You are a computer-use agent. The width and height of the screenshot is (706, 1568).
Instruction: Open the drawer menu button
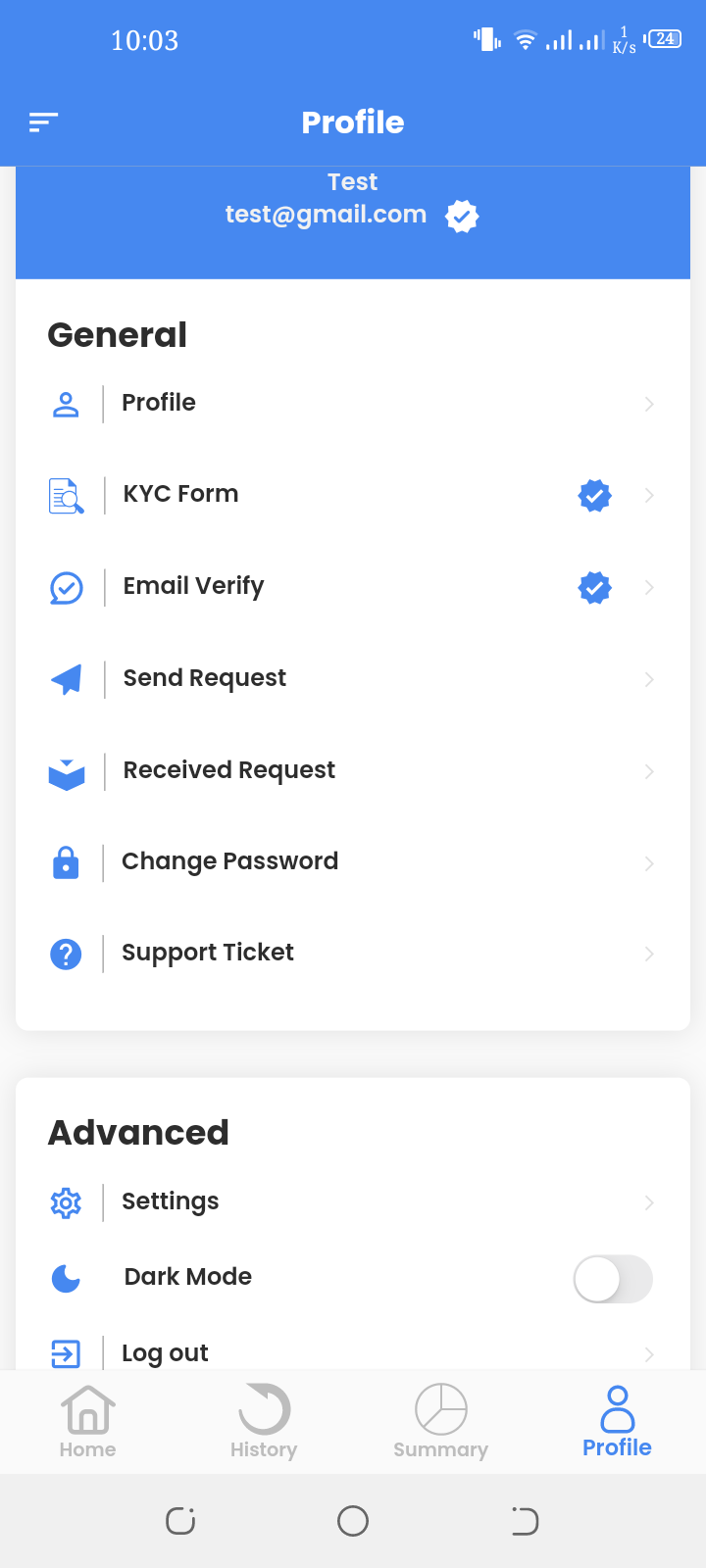(x=43, y=122)
